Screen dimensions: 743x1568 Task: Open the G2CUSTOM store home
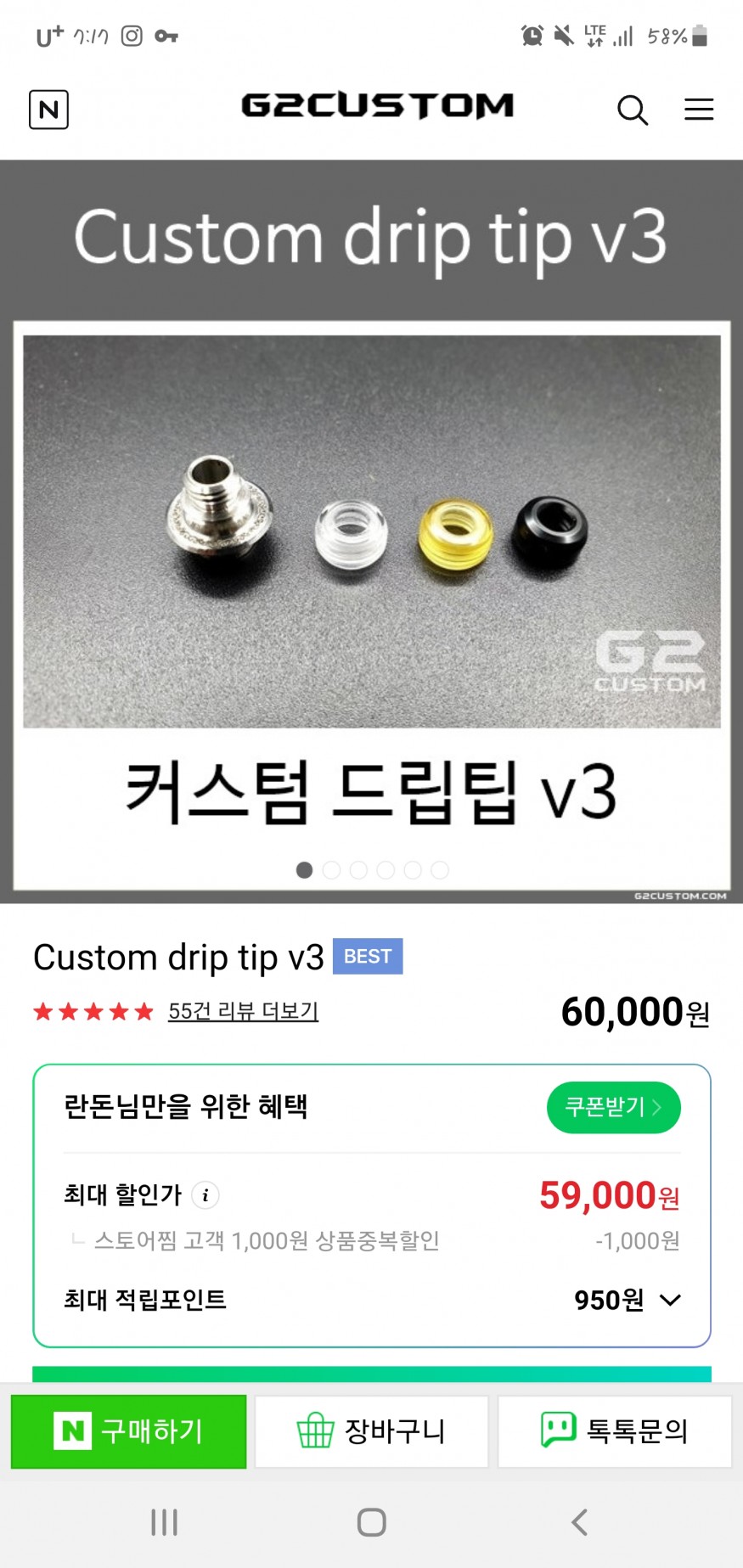377,106
